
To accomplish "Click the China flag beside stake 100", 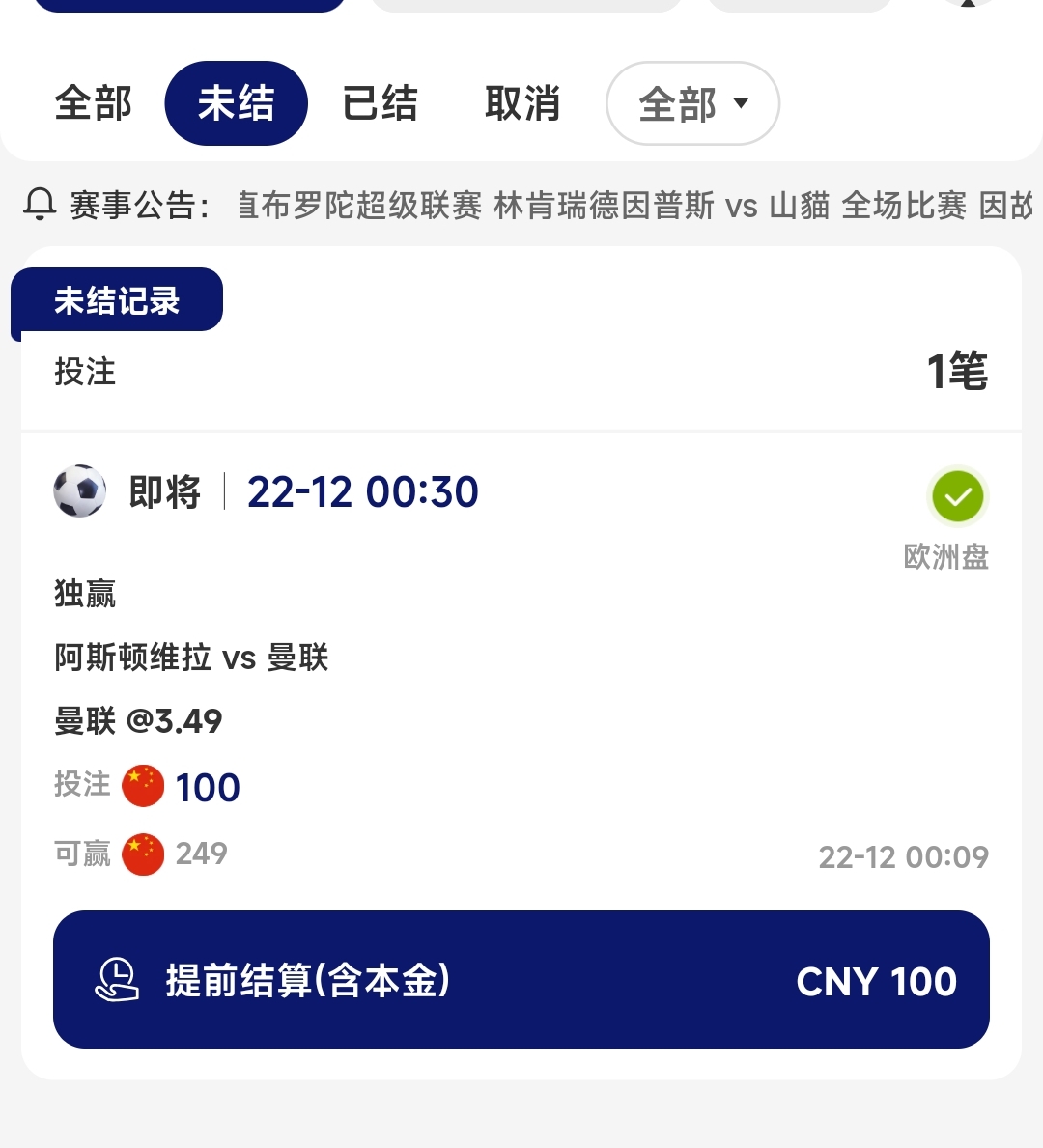I will tap(142, 786).
